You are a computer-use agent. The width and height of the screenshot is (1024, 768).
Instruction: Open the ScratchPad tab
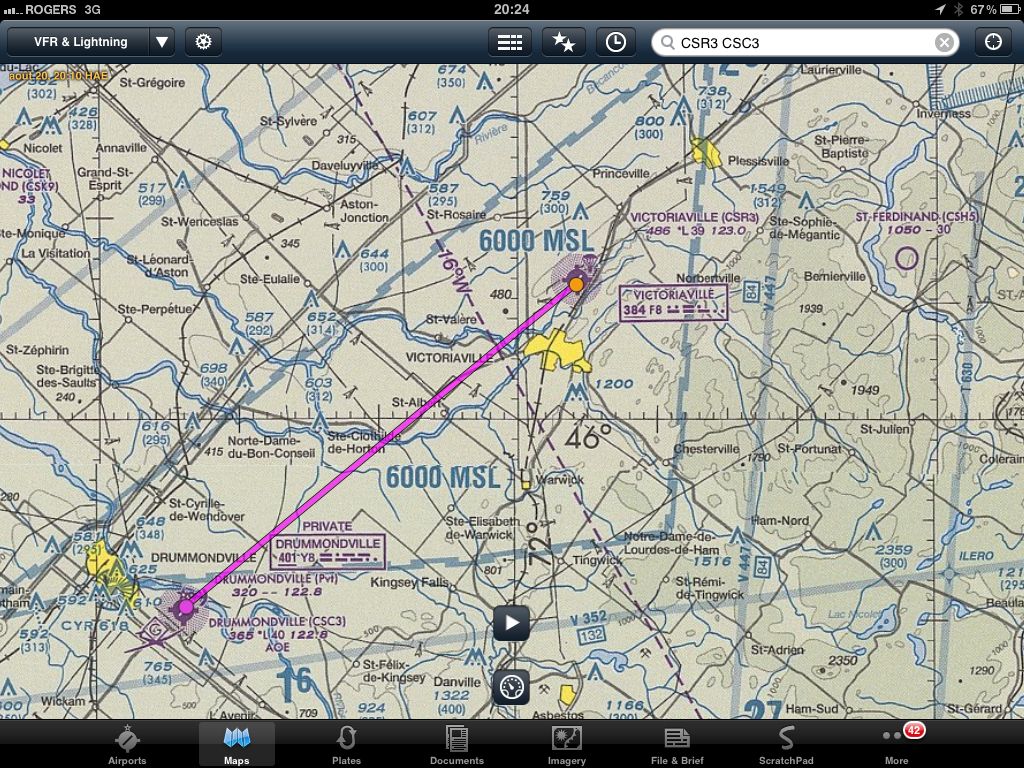tap(786, 746)
